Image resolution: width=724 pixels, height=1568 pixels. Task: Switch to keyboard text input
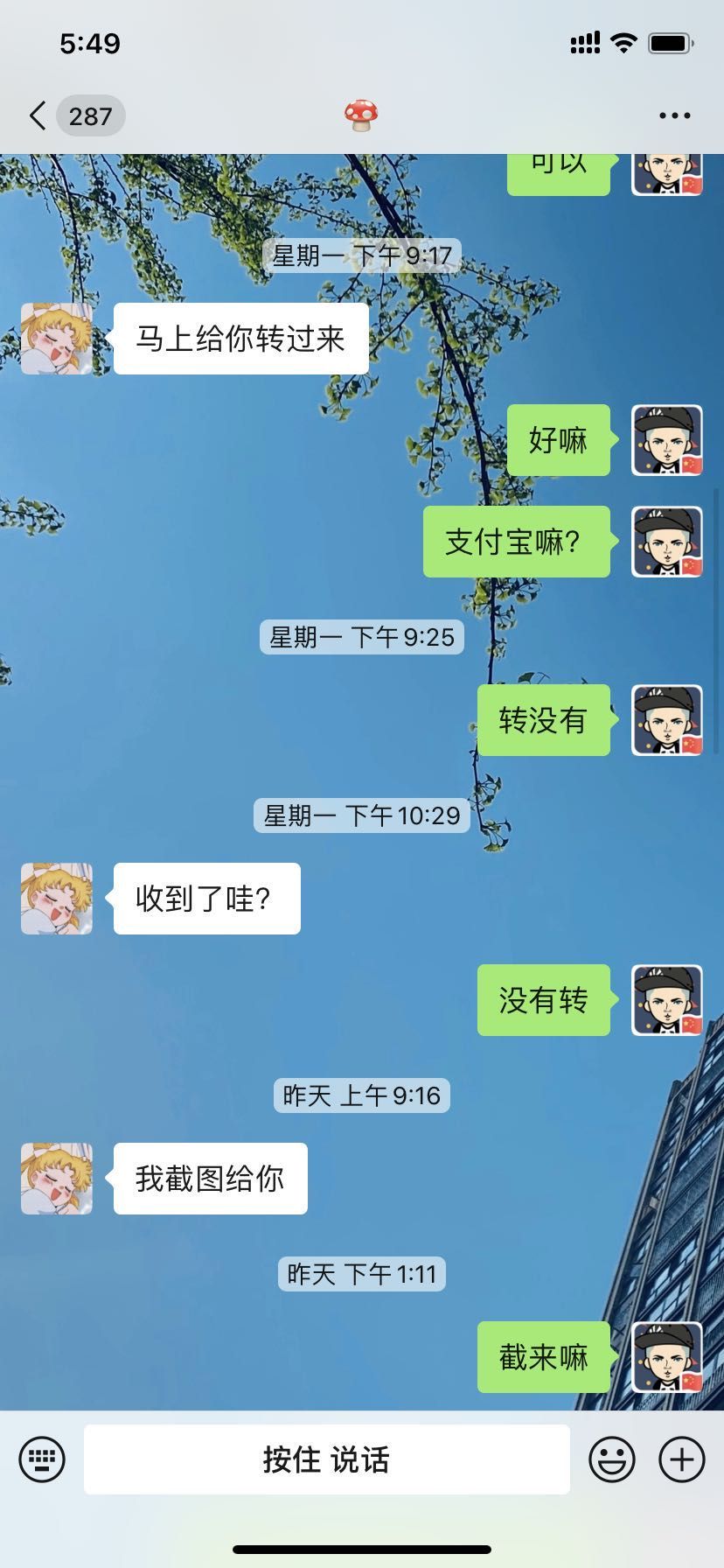coord(42,1459)
